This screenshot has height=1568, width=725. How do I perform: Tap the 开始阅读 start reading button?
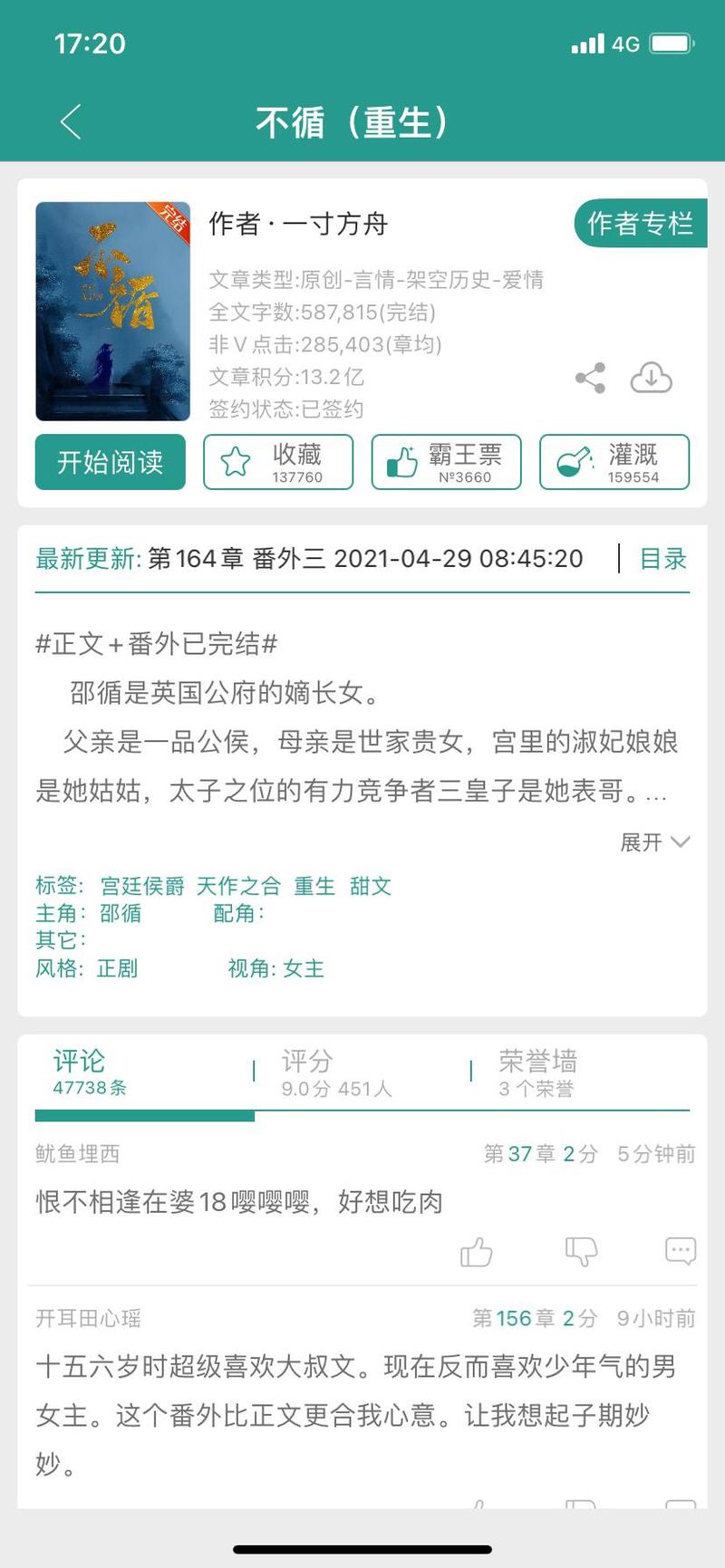point(110,463)
